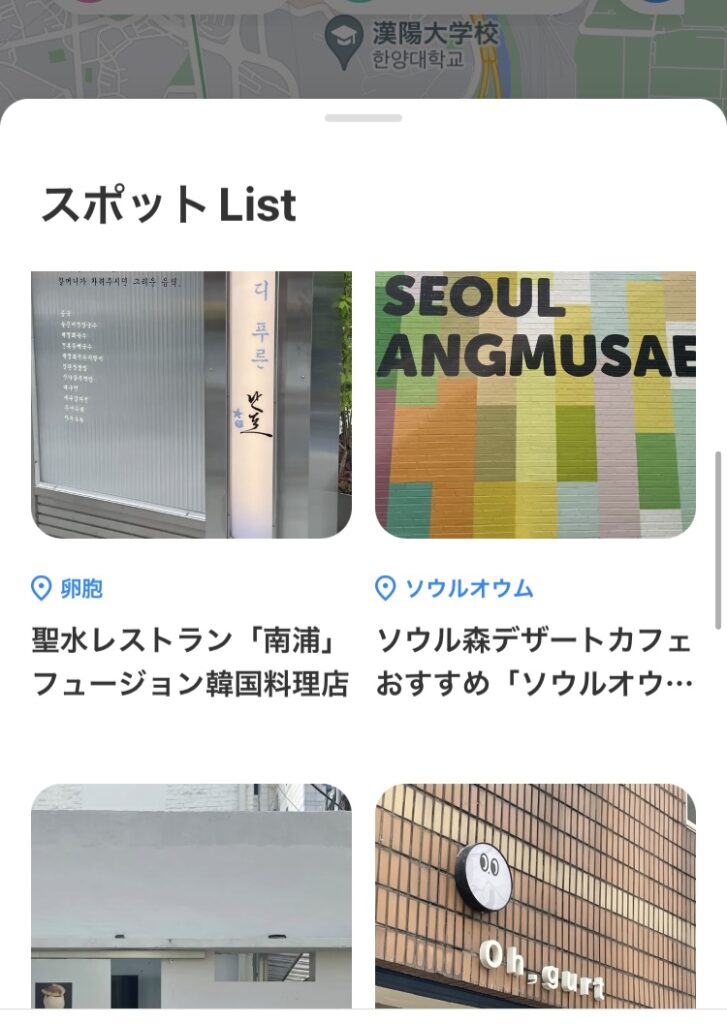Tap the 卵胞 location tag
727x1024 pixels.
(68, 588)
